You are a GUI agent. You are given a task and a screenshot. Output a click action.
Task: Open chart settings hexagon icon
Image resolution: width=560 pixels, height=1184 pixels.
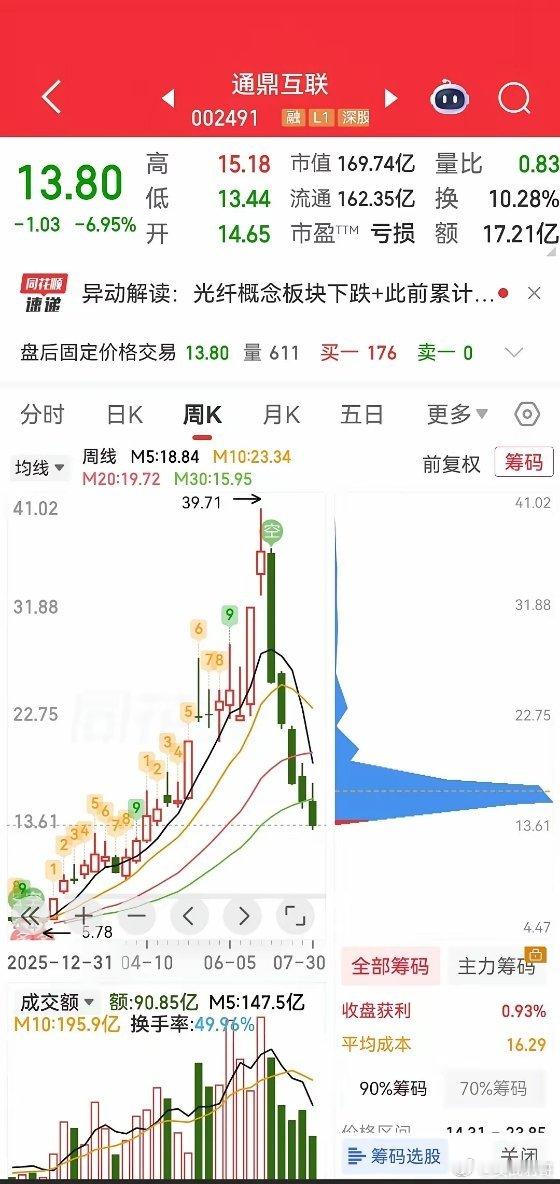pyautogui.click(x=527, y=415)
